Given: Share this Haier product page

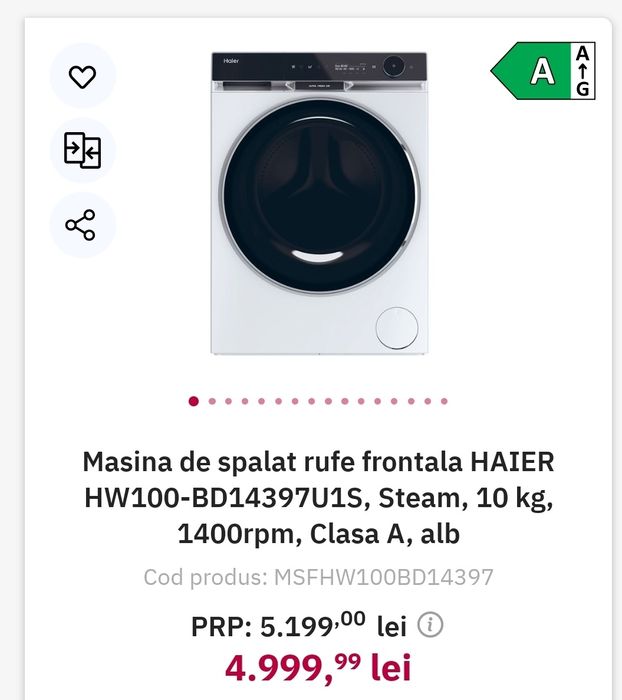Looking at the screenshot, I should (81, 225).
